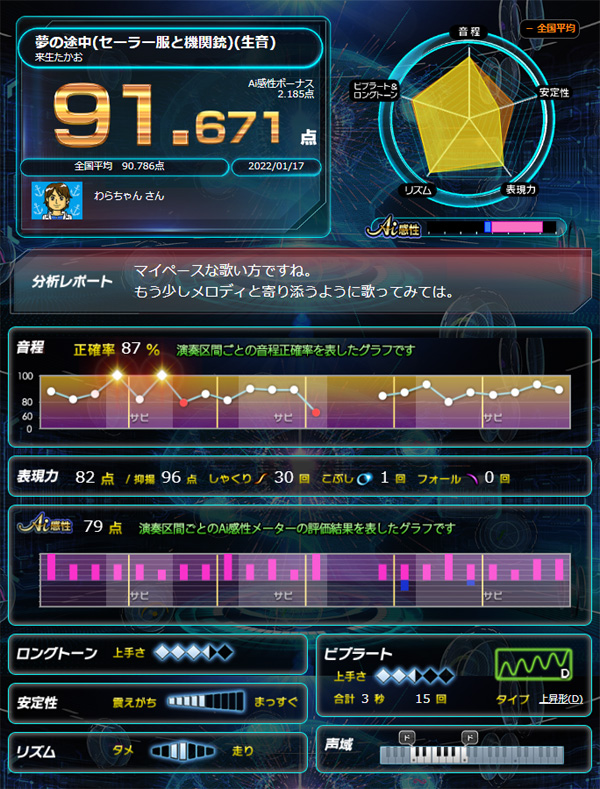The height and width of the screenshot is (789, 600).
Task: Open the 上昇形(D) vibrato type link
Action: (x=560, y=699)
